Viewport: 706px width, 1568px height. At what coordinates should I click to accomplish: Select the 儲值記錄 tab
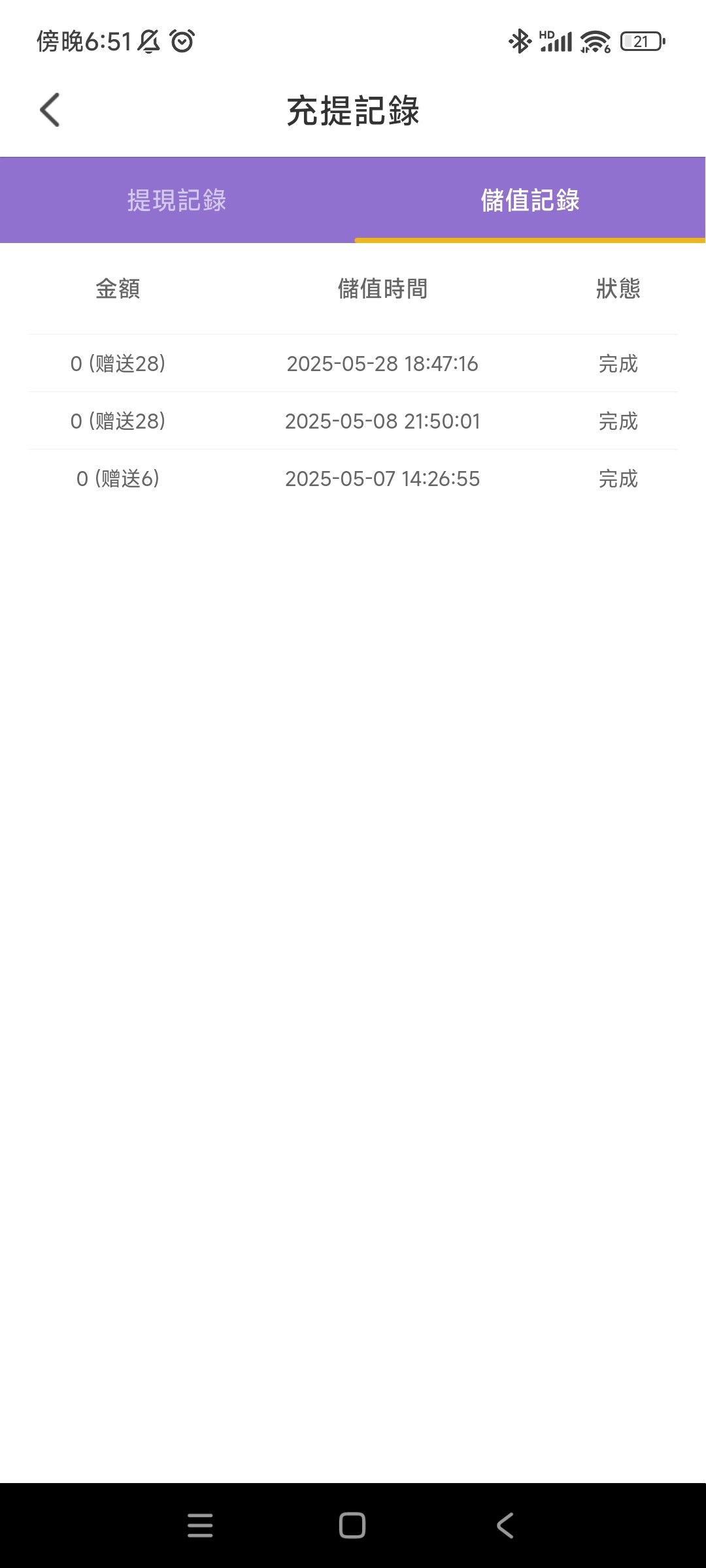point(530,200)
